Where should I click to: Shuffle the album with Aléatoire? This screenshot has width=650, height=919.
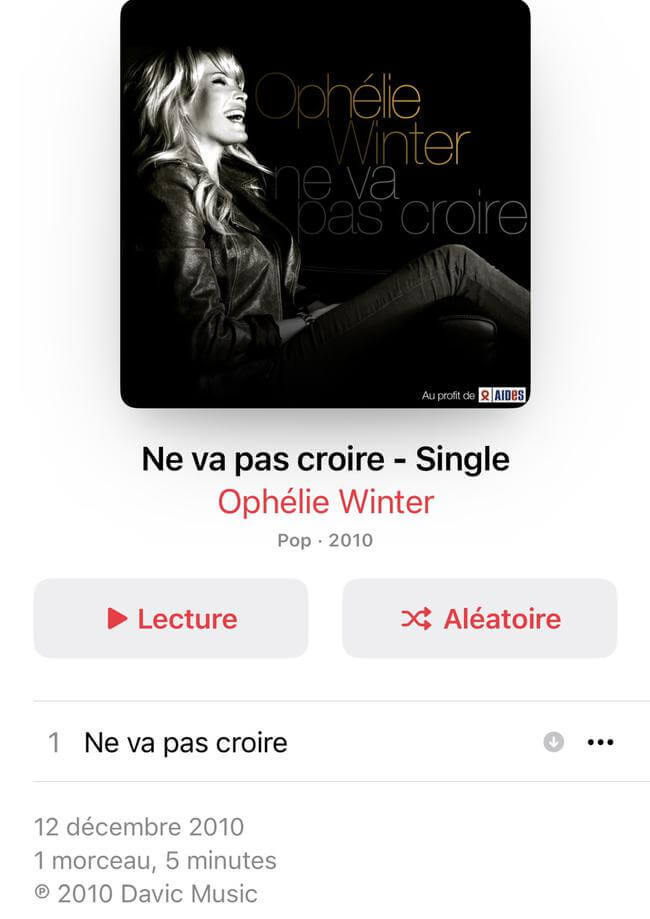[479, 618]
